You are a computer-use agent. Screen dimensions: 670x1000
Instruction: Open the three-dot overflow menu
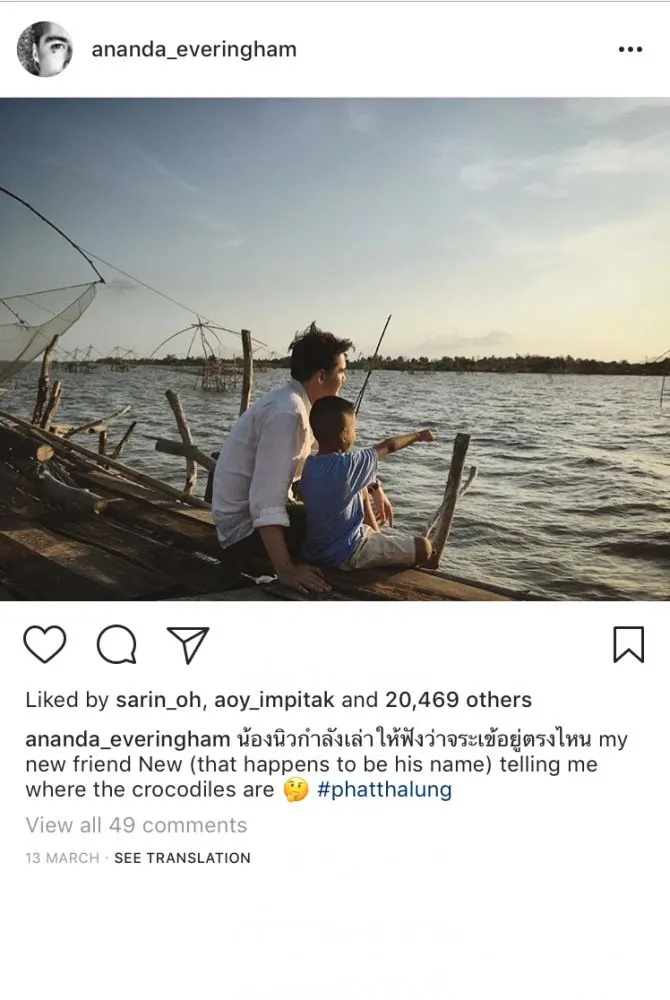click(630, 49)
